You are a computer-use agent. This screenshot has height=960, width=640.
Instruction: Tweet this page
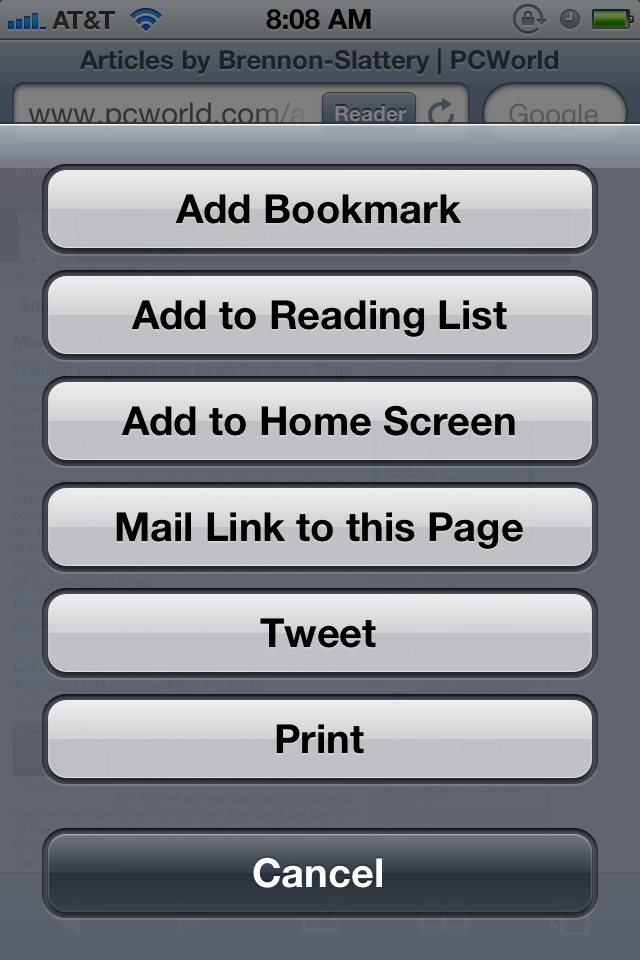(319, 633)
